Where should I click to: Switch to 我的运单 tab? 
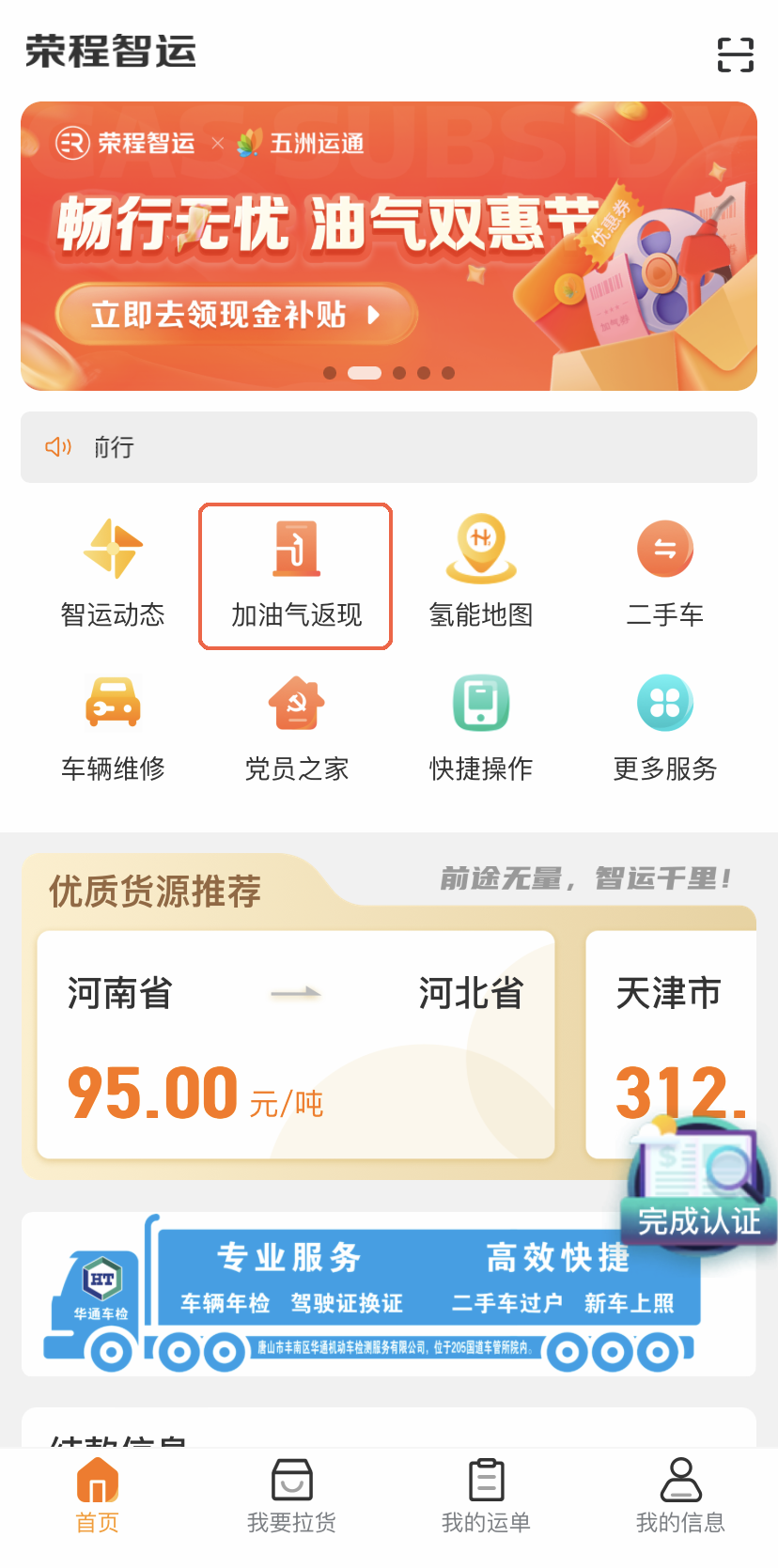(486, 1496)
